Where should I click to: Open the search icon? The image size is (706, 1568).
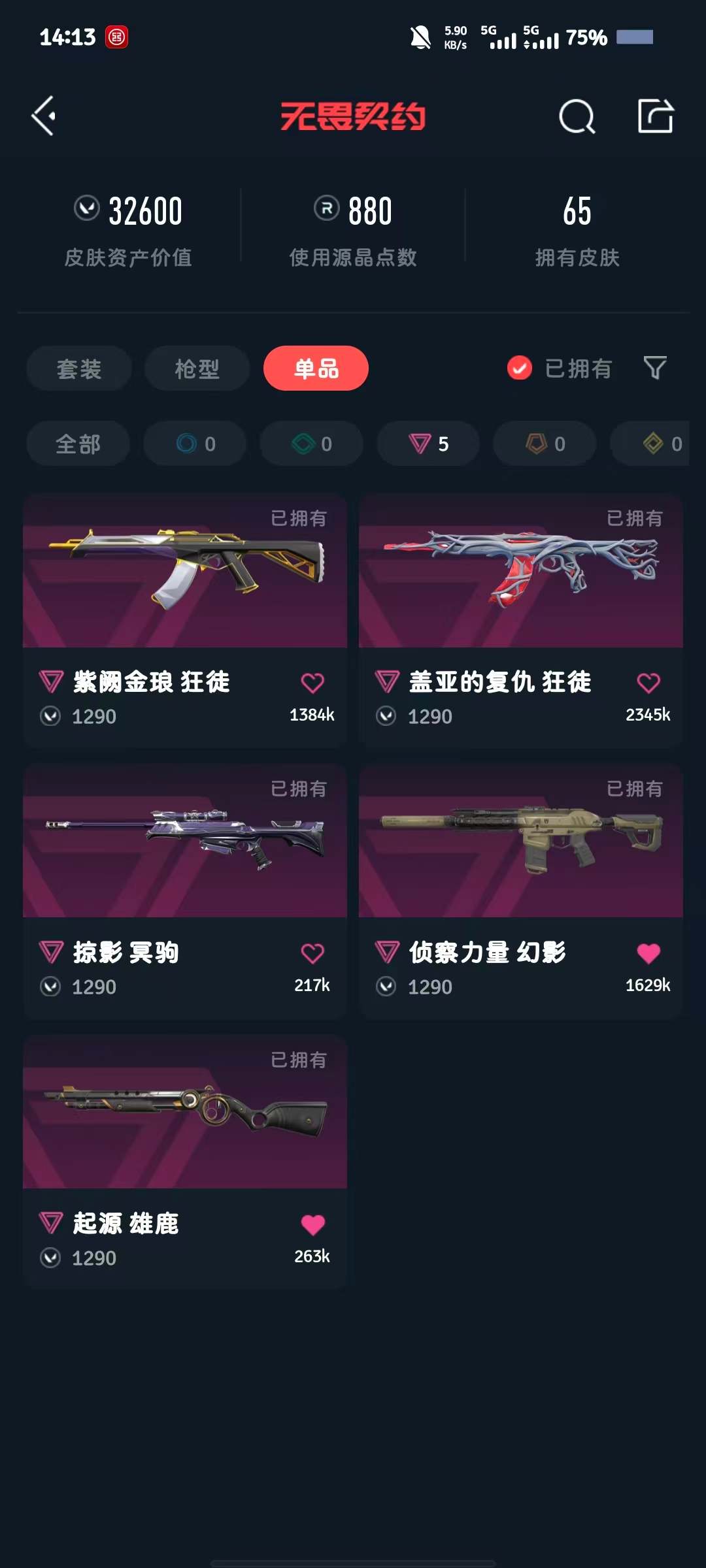coord(577,116)
